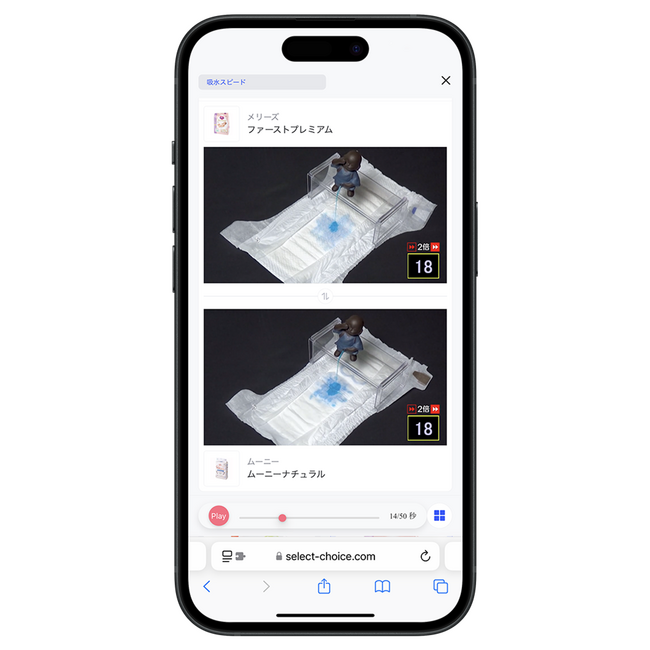Open Safari bookmarks

[x=382, y=587]
